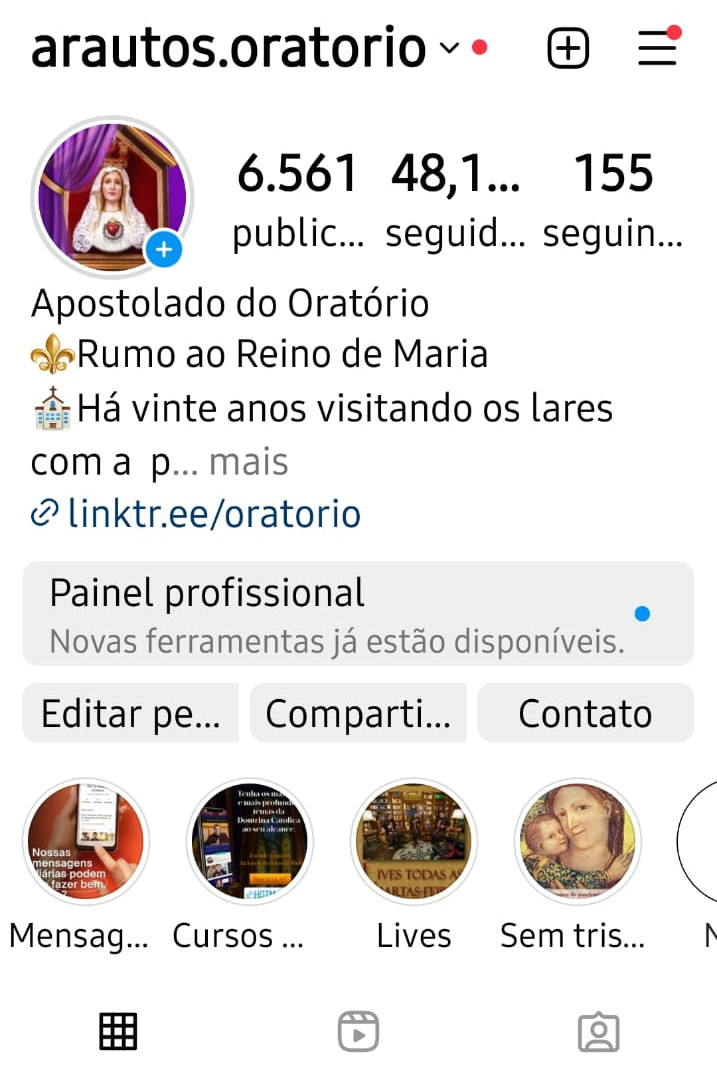Switch to the posts grid tab

tap(118, 1031)
